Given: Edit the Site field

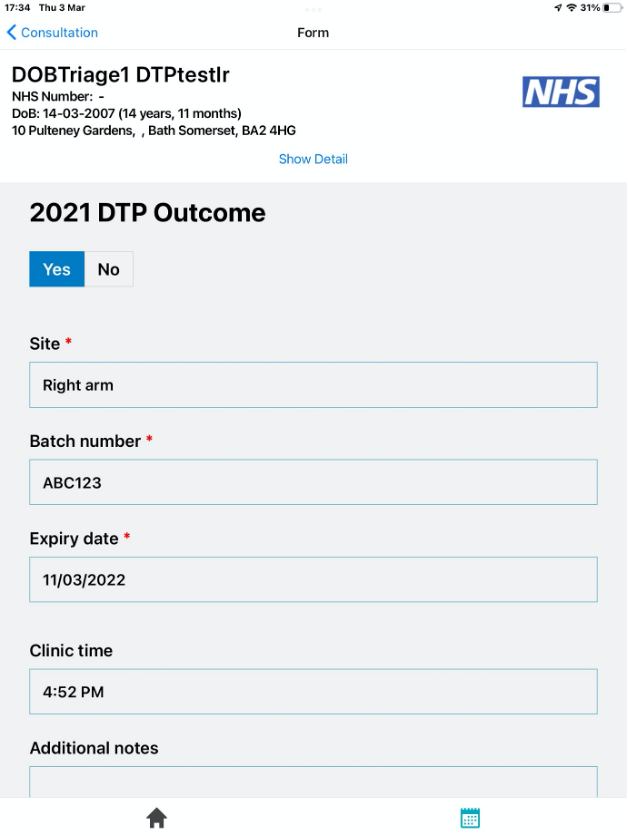Looking at the screenshot, I should [313, 385].
